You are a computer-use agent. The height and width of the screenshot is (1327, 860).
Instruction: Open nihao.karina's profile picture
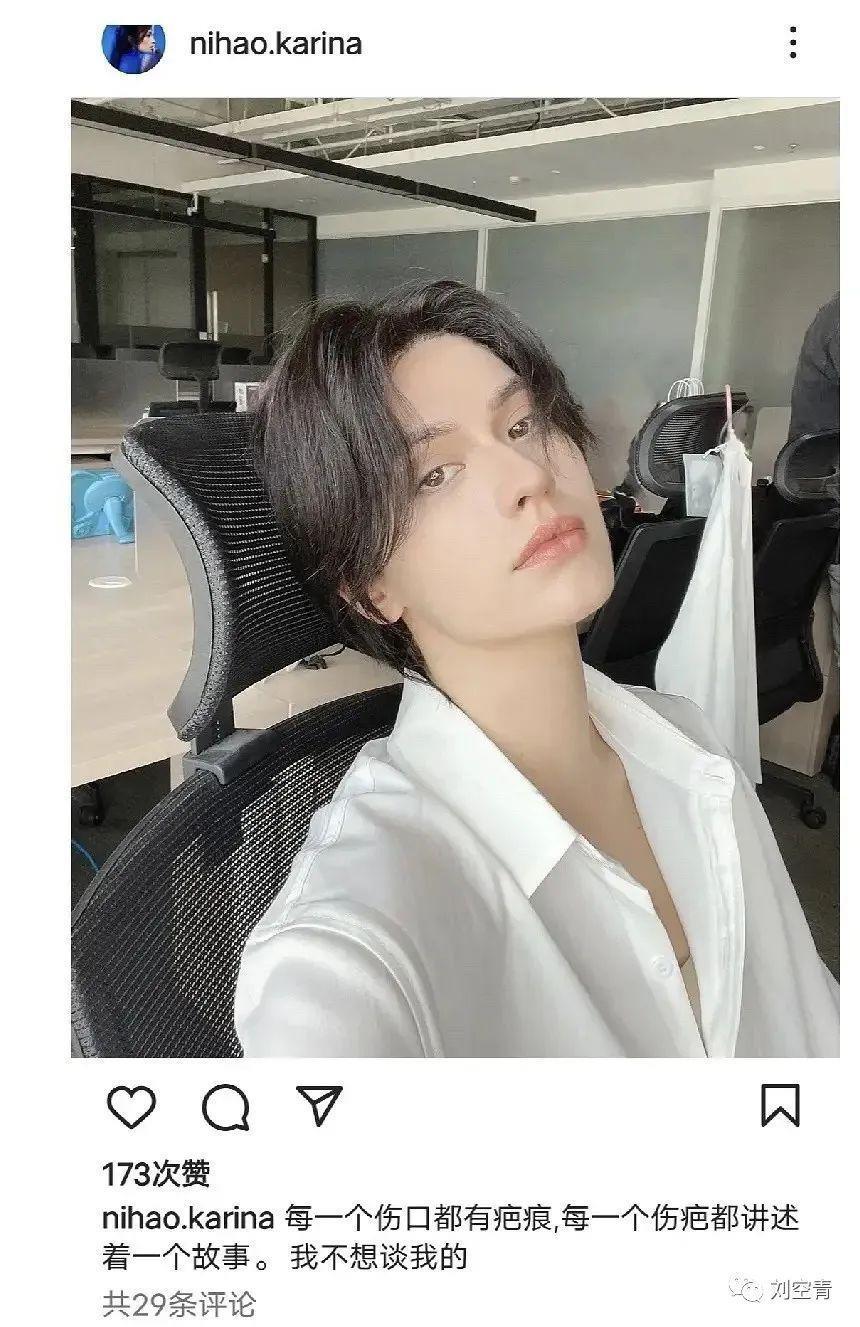pyautogui.click(x=133, y=45)
